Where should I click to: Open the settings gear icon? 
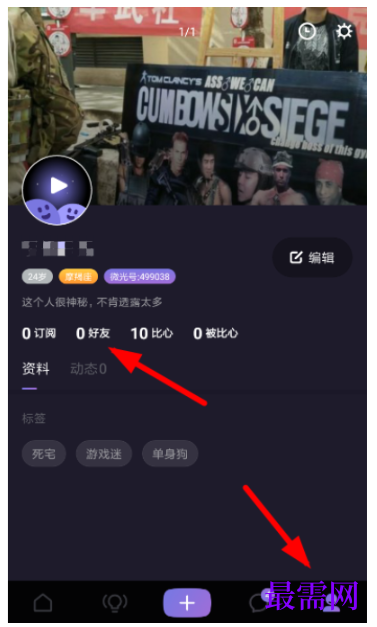pyautogui.click(x=344, y=31)
